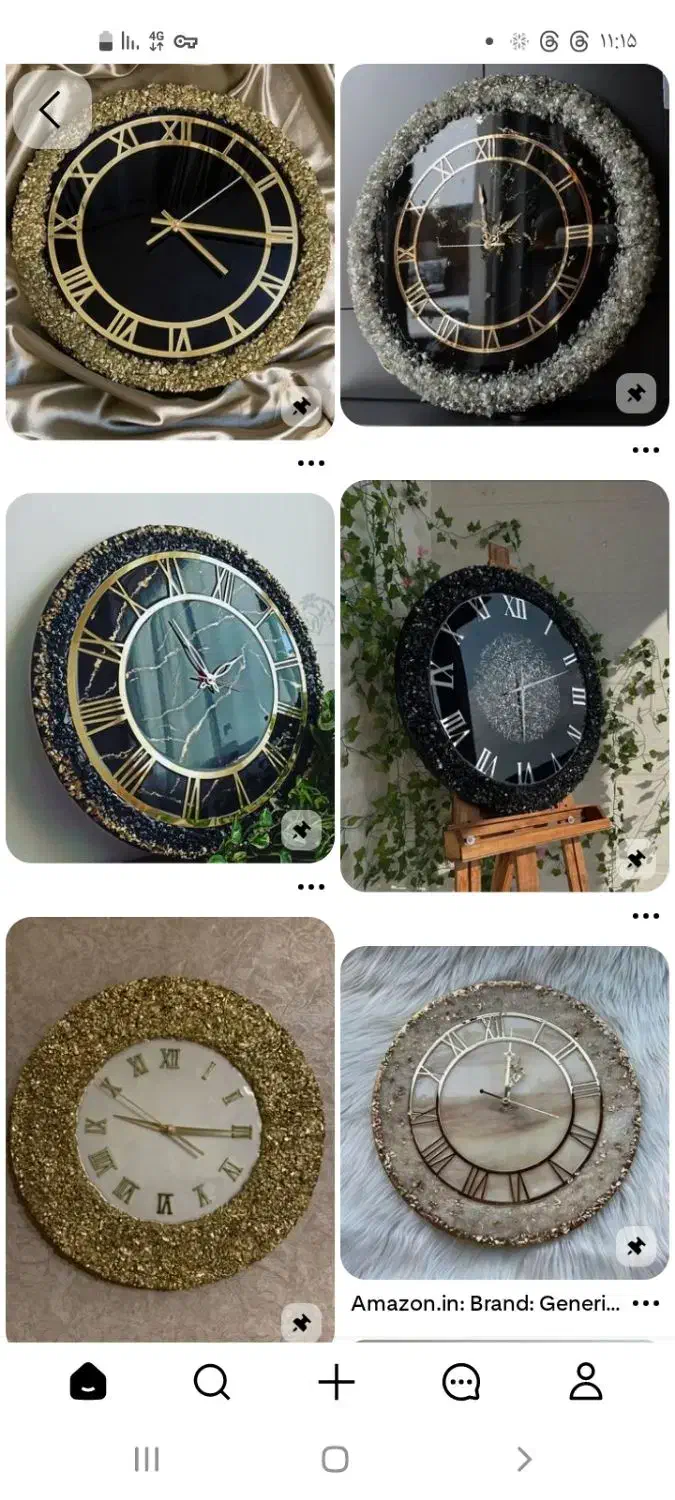The image size is (675, 1500).
Task: Open the Amazon.in beige resin clock pin
Action: 504,1112
